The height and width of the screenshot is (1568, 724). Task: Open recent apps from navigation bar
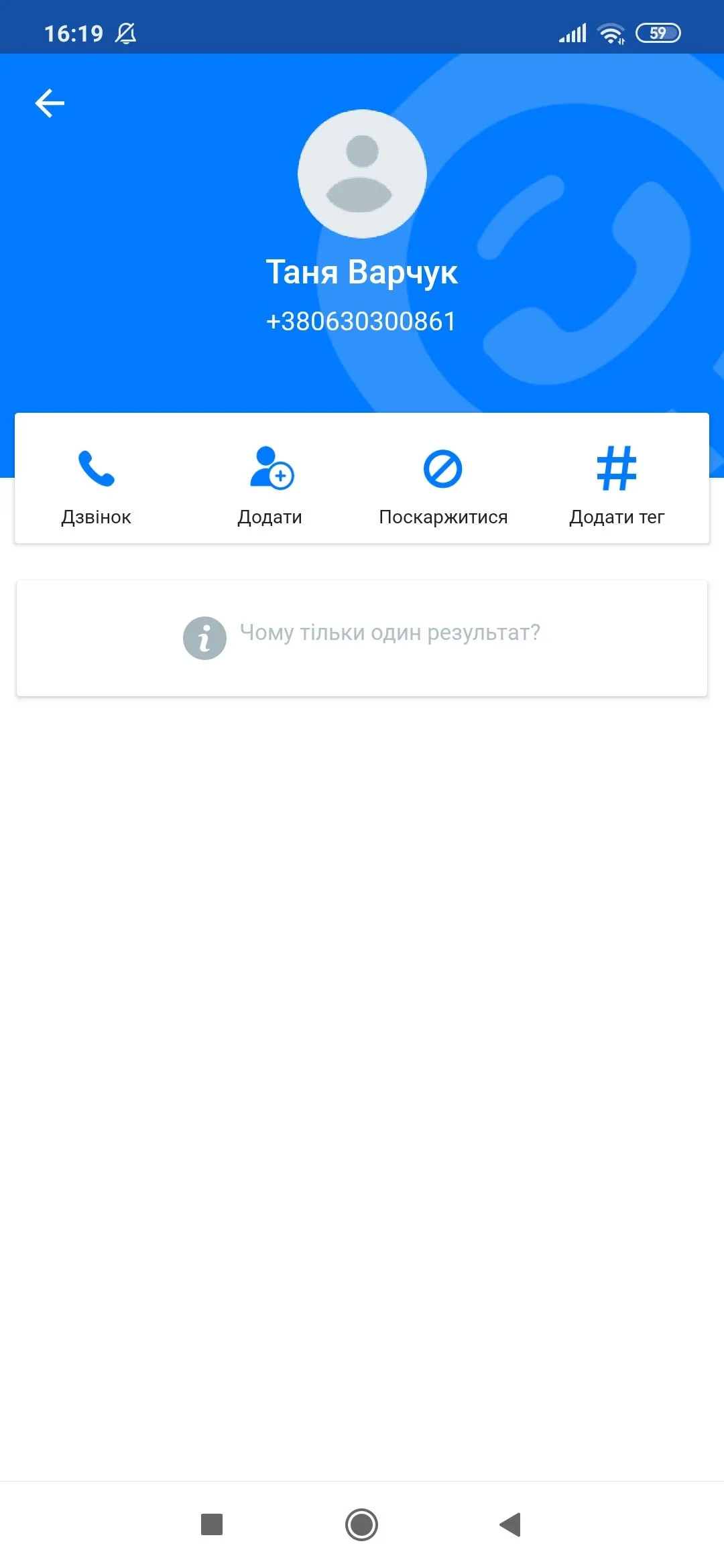[212, 1524]
